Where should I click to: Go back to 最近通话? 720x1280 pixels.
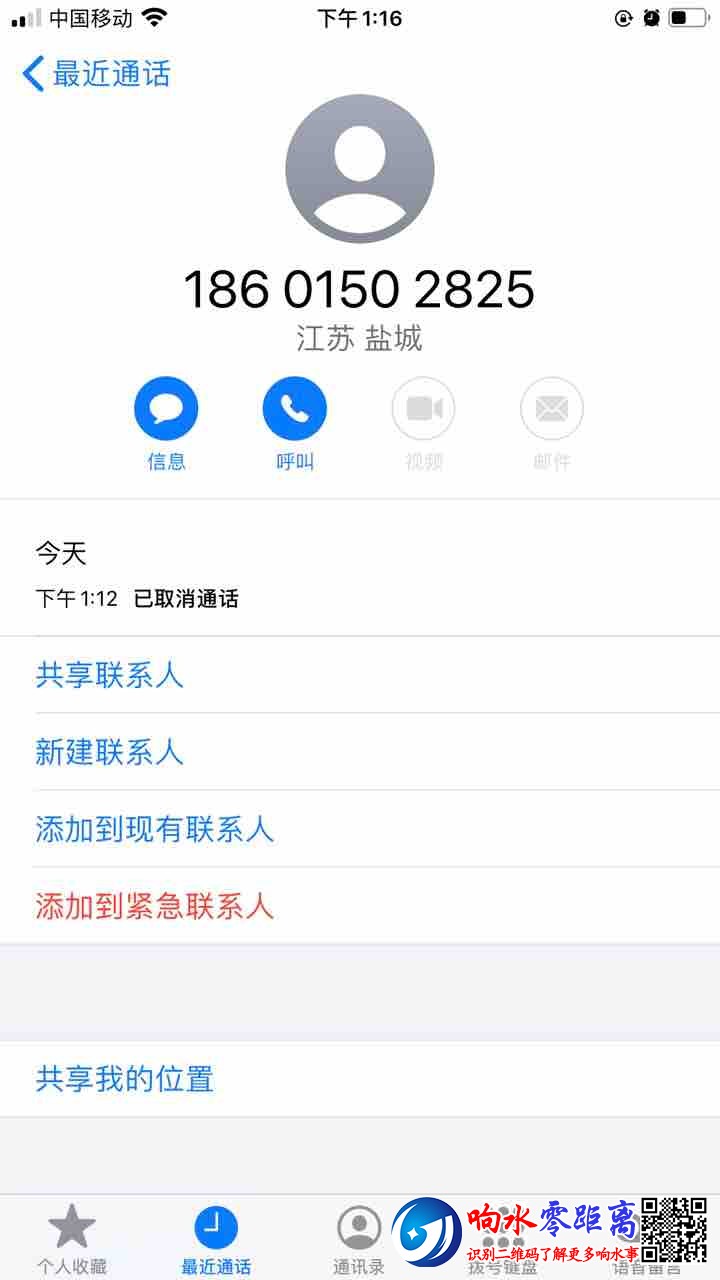coord(97,74)
